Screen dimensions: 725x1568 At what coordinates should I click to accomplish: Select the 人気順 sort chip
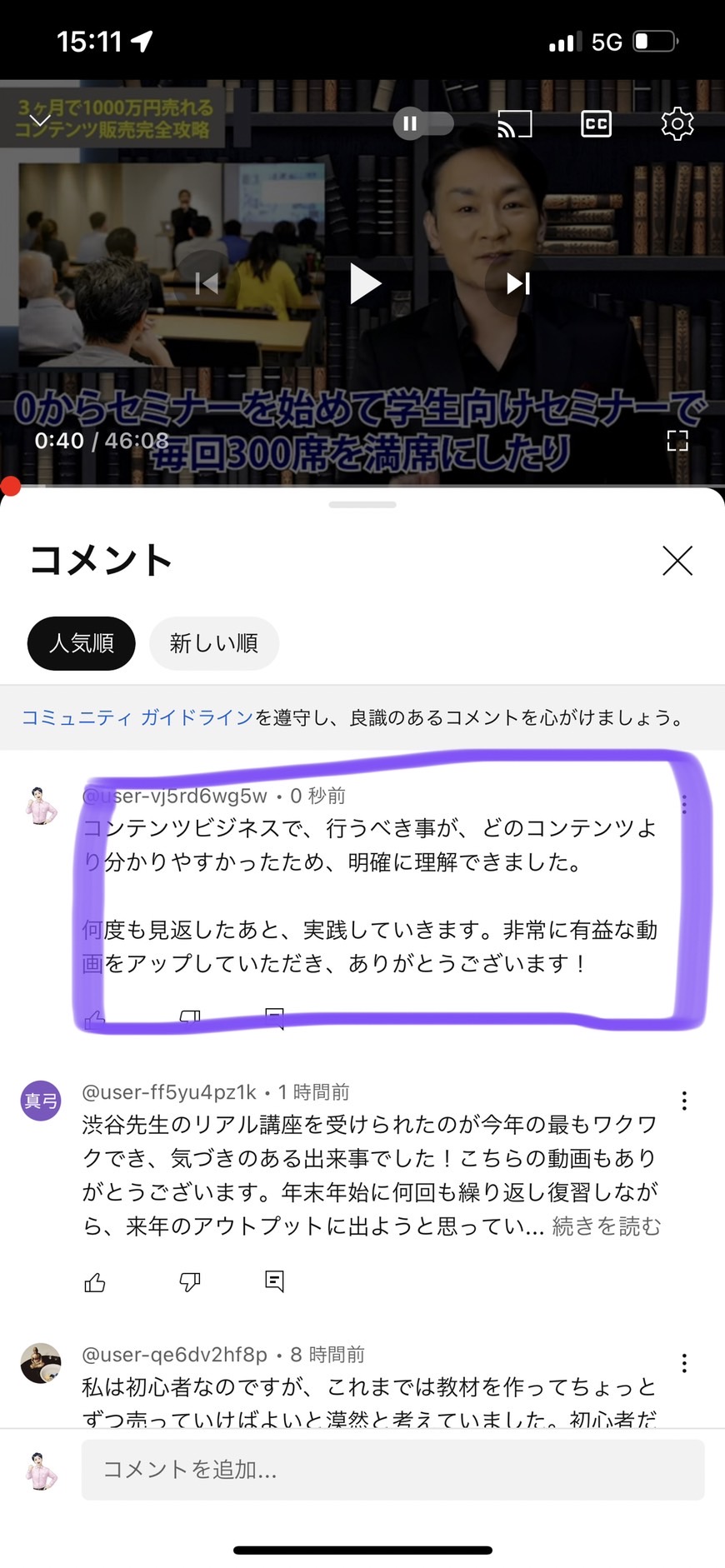coord(81,643)
